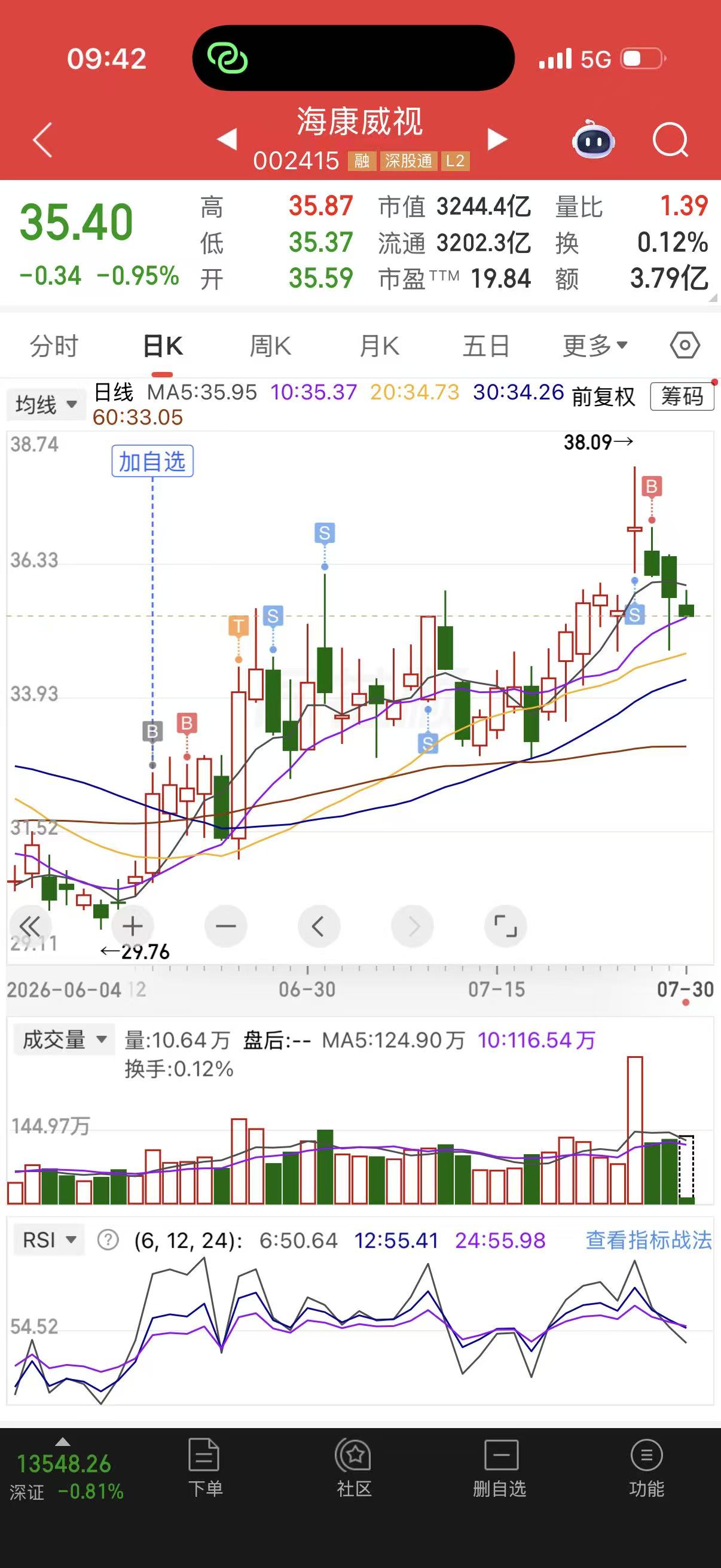Image resolution: width=721 pixels, height=1568 pixels.
Task: Open 查看指标战法 link
Action: tap(648, 1240)
